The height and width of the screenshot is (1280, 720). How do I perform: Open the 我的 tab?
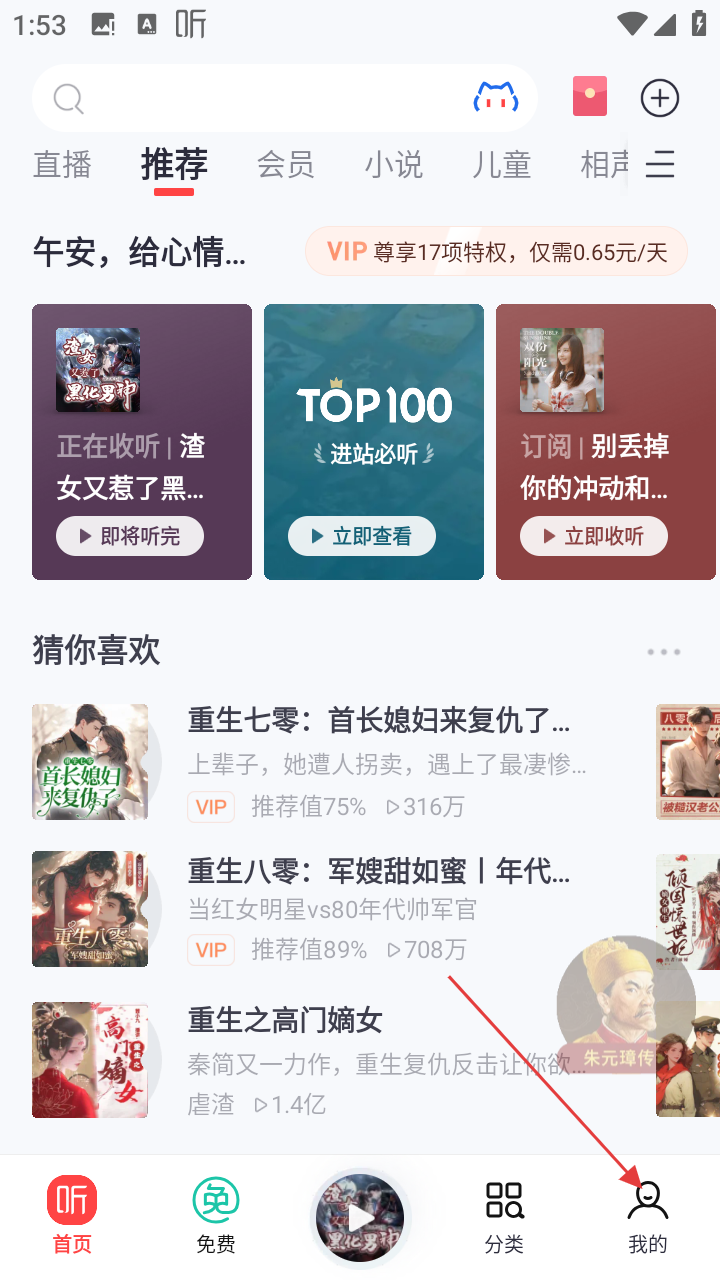point(647,1216)
